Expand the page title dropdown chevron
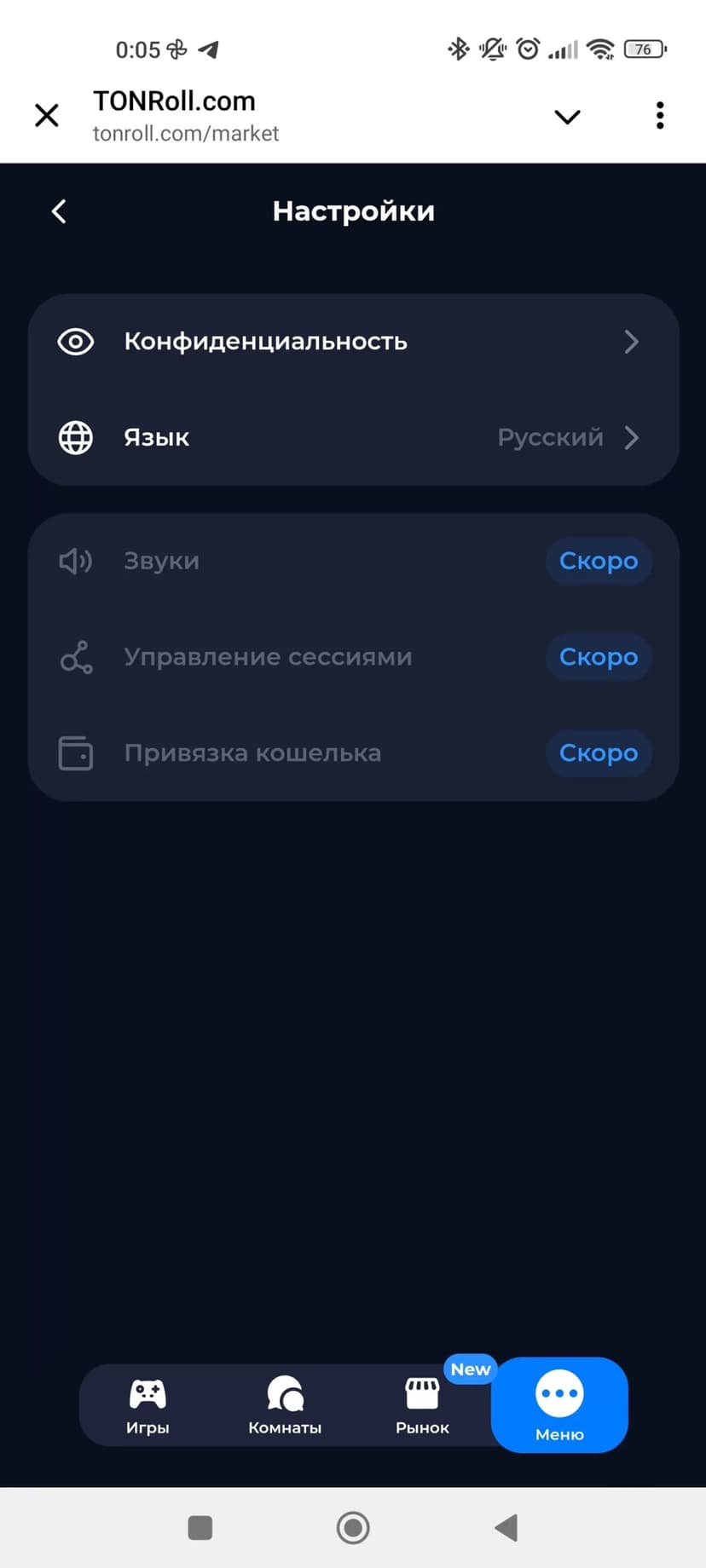 (x=567, y=117)
